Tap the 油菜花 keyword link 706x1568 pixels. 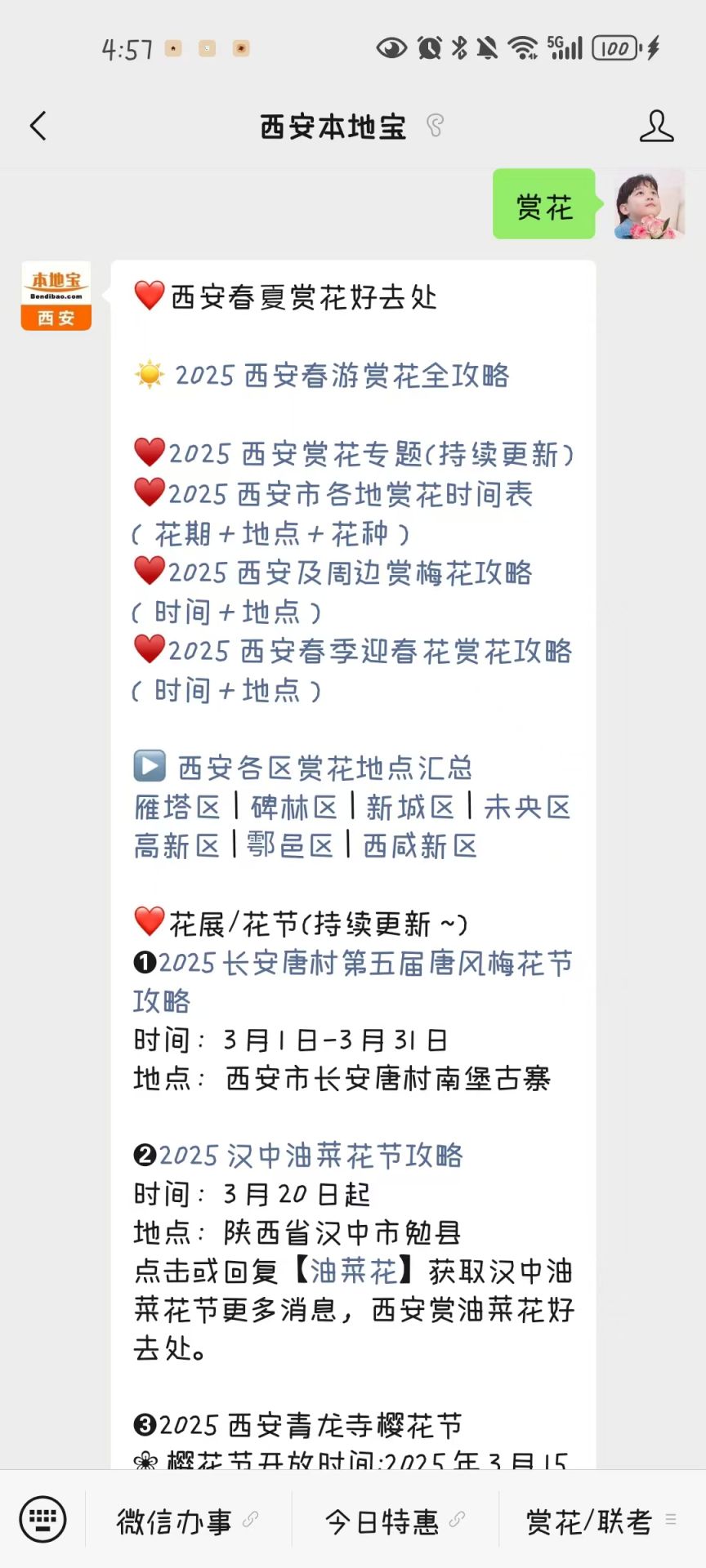point(354,1272)
